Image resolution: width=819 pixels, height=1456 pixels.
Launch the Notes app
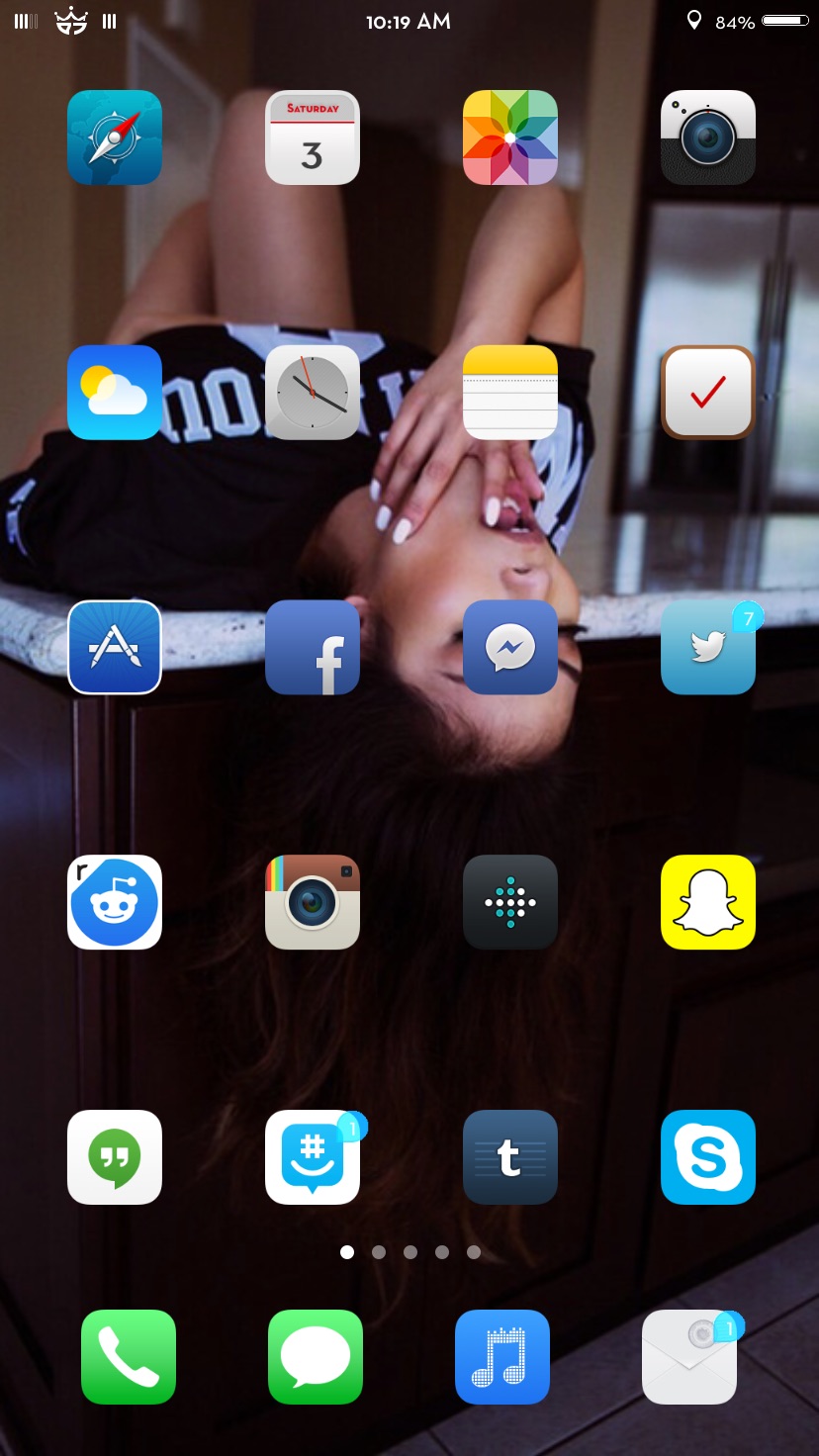click(x=510, y=393)
